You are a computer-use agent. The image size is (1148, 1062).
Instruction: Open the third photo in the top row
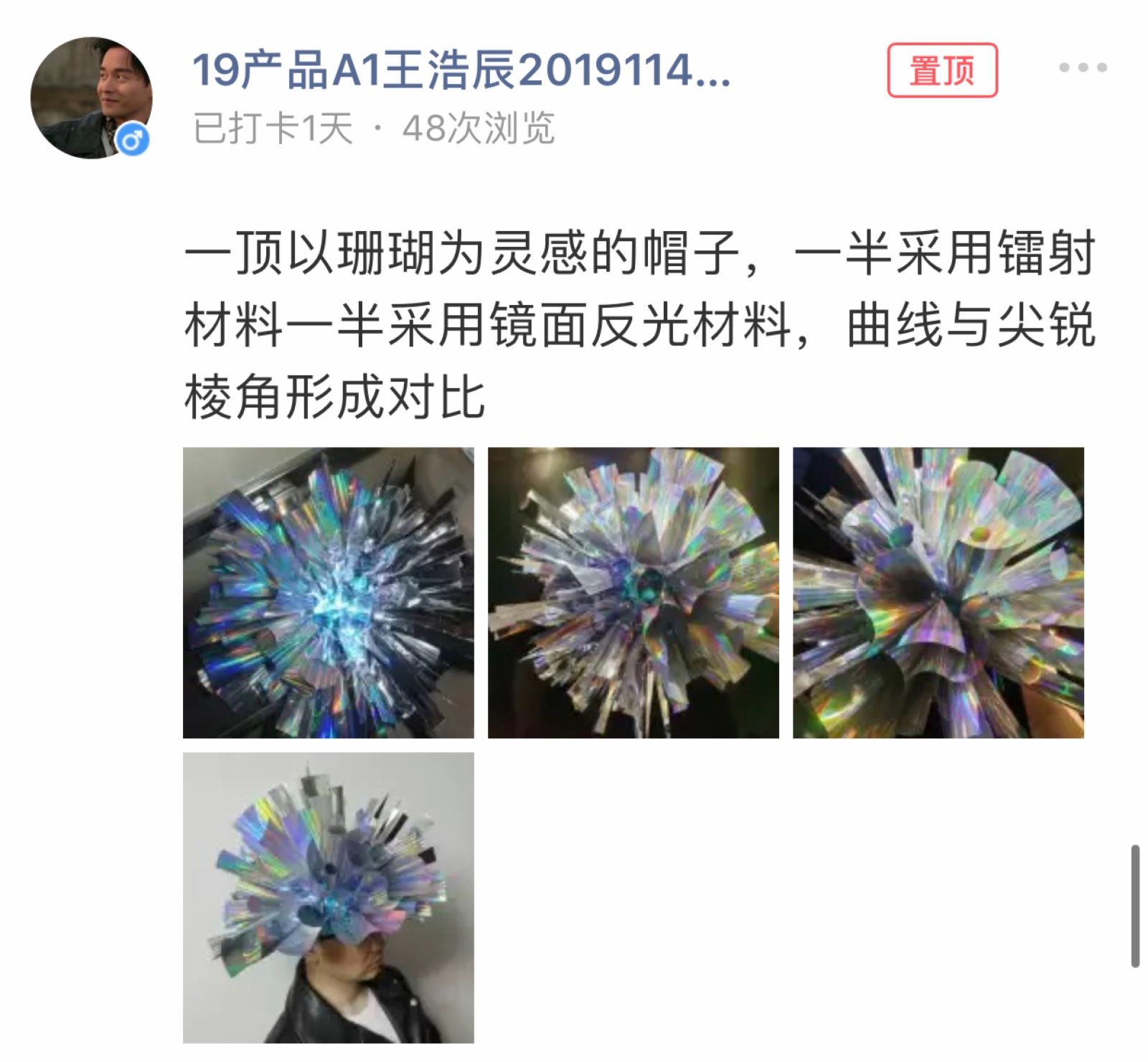938,593
